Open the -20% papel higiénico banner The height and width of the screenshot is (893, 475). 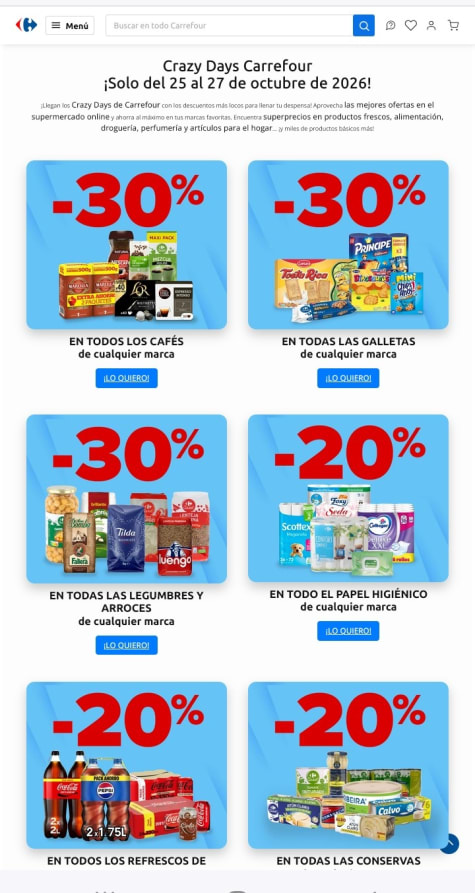coord(348,498)
